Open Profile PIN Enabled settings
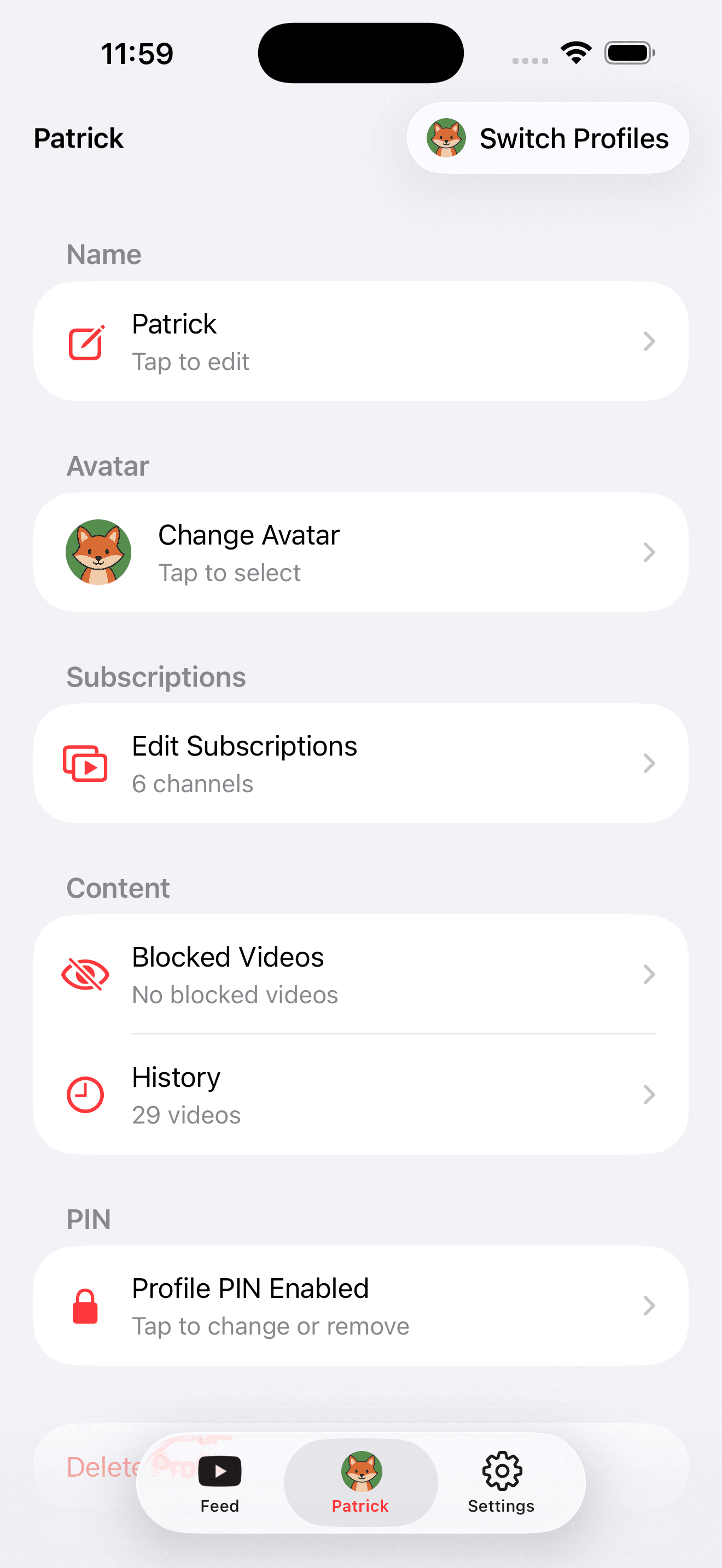The width and height of the screenshot is (722, 1568). click(x=361, y=1305)
